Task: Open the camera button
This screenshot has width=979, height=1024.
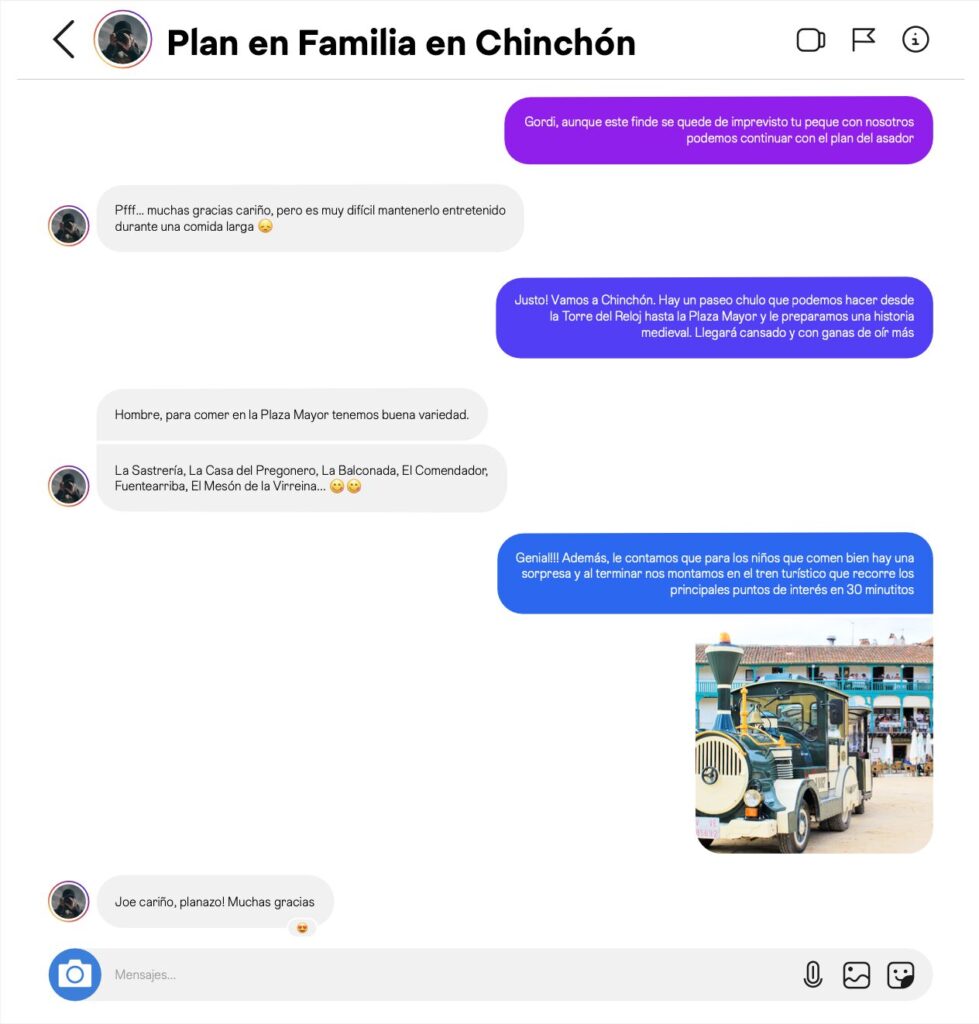Action: [75, 974]
